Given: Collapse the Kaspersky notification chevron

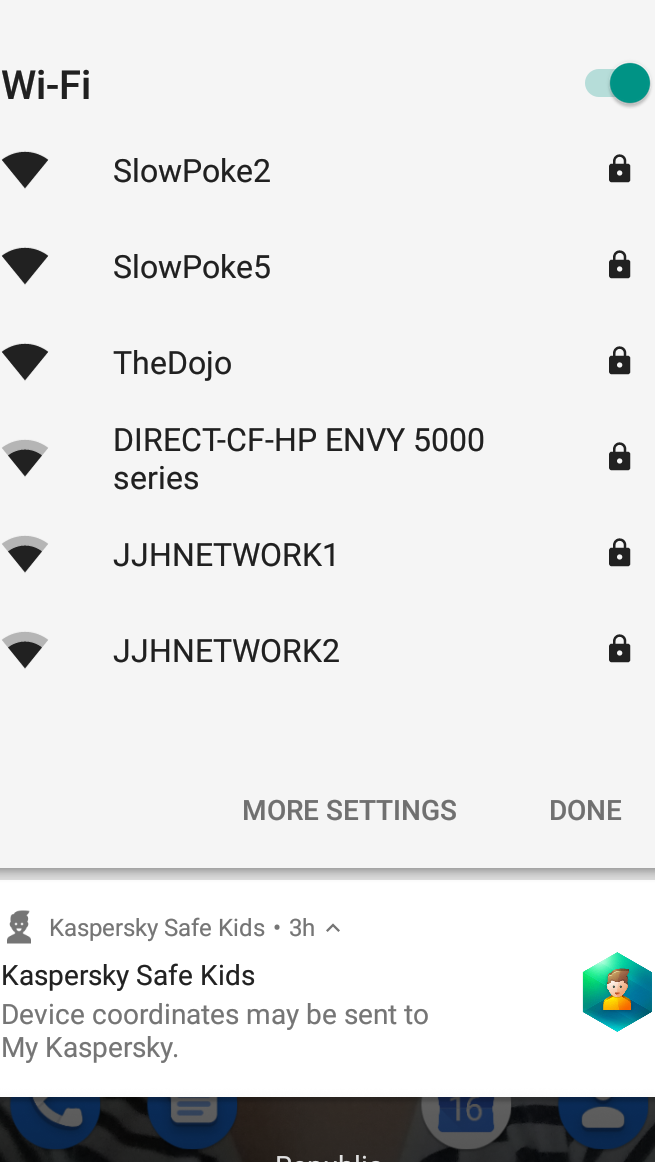Looking at the screenshot, I should [334, 928].
